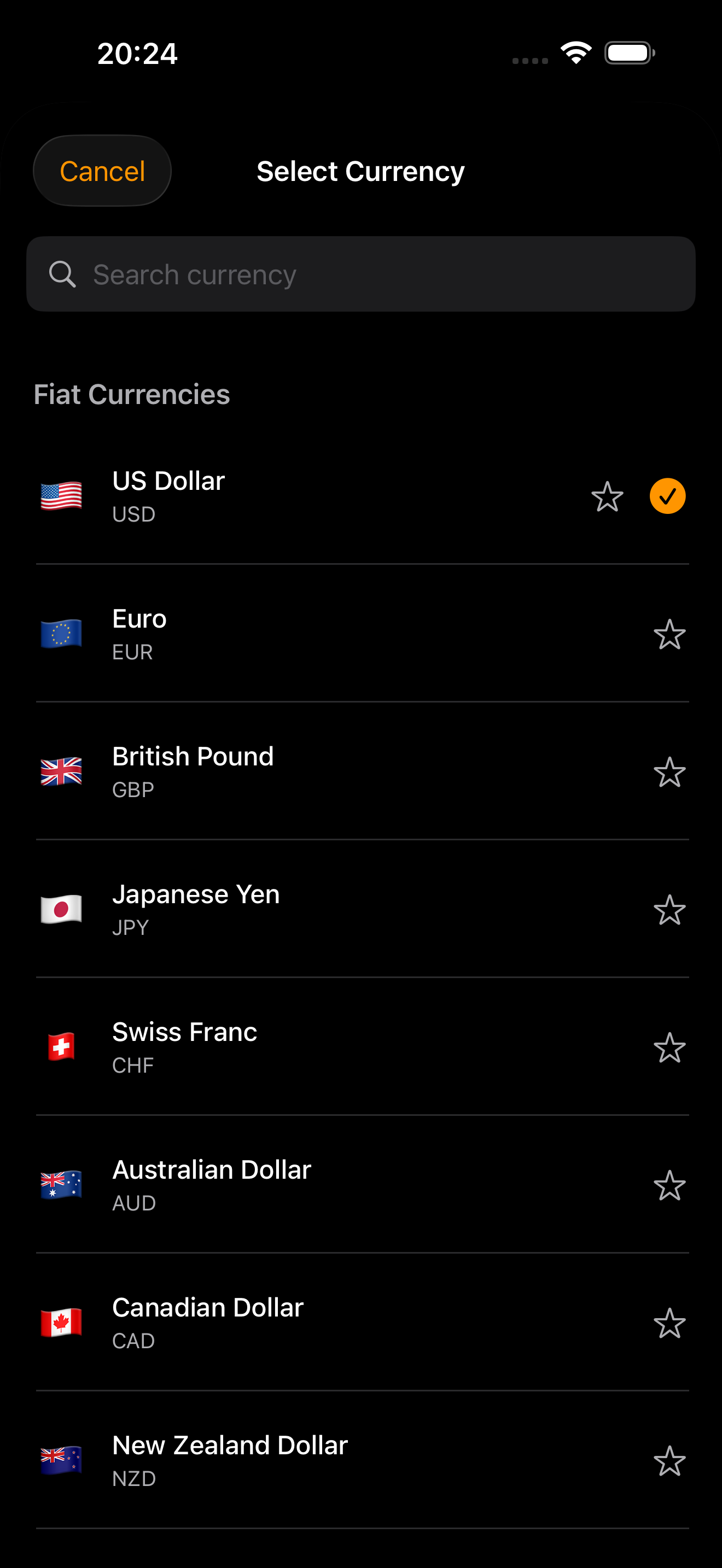722x1568 pixels.
Task: Favorite the Euro currency
Action: (670, 634)
